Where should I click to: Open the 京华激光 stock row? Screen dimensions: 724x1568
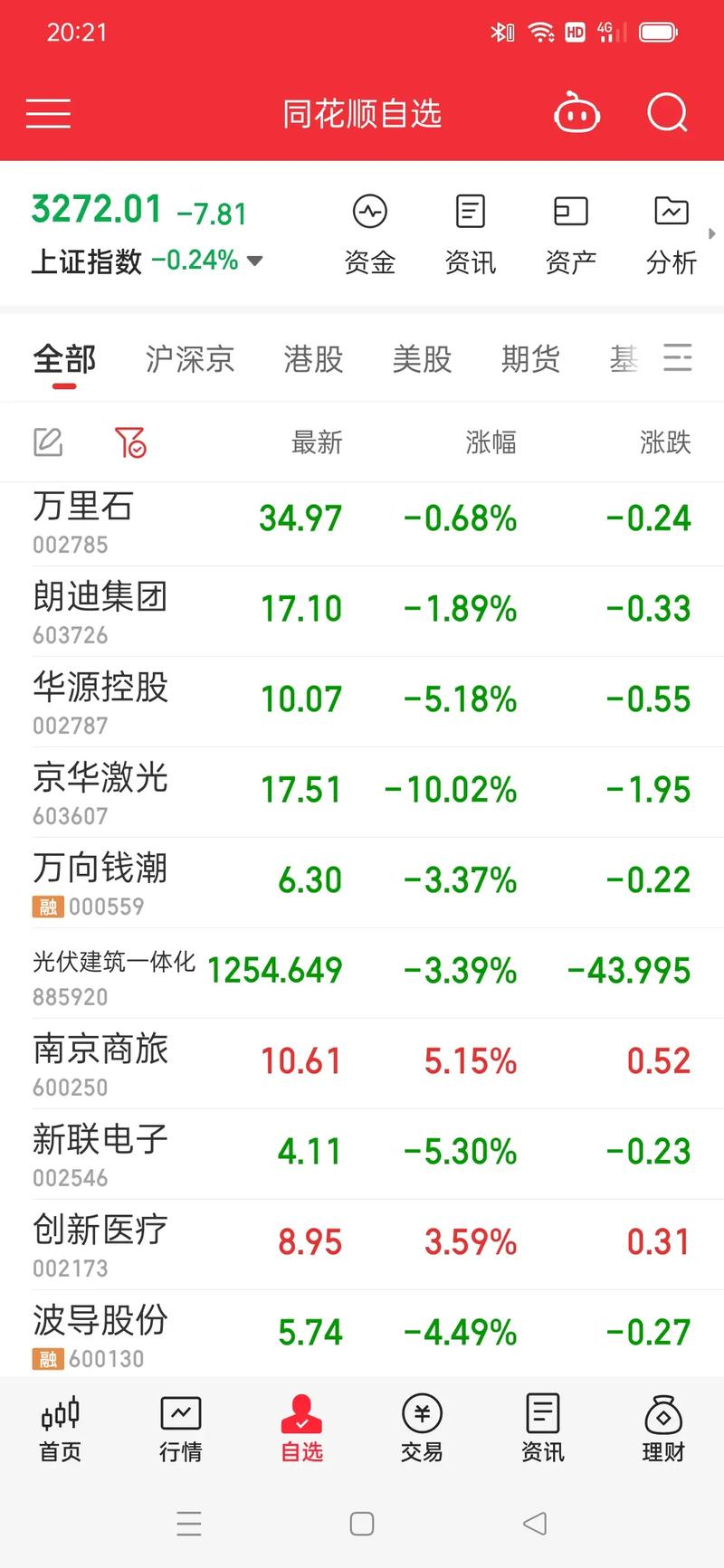click(362, 792)
